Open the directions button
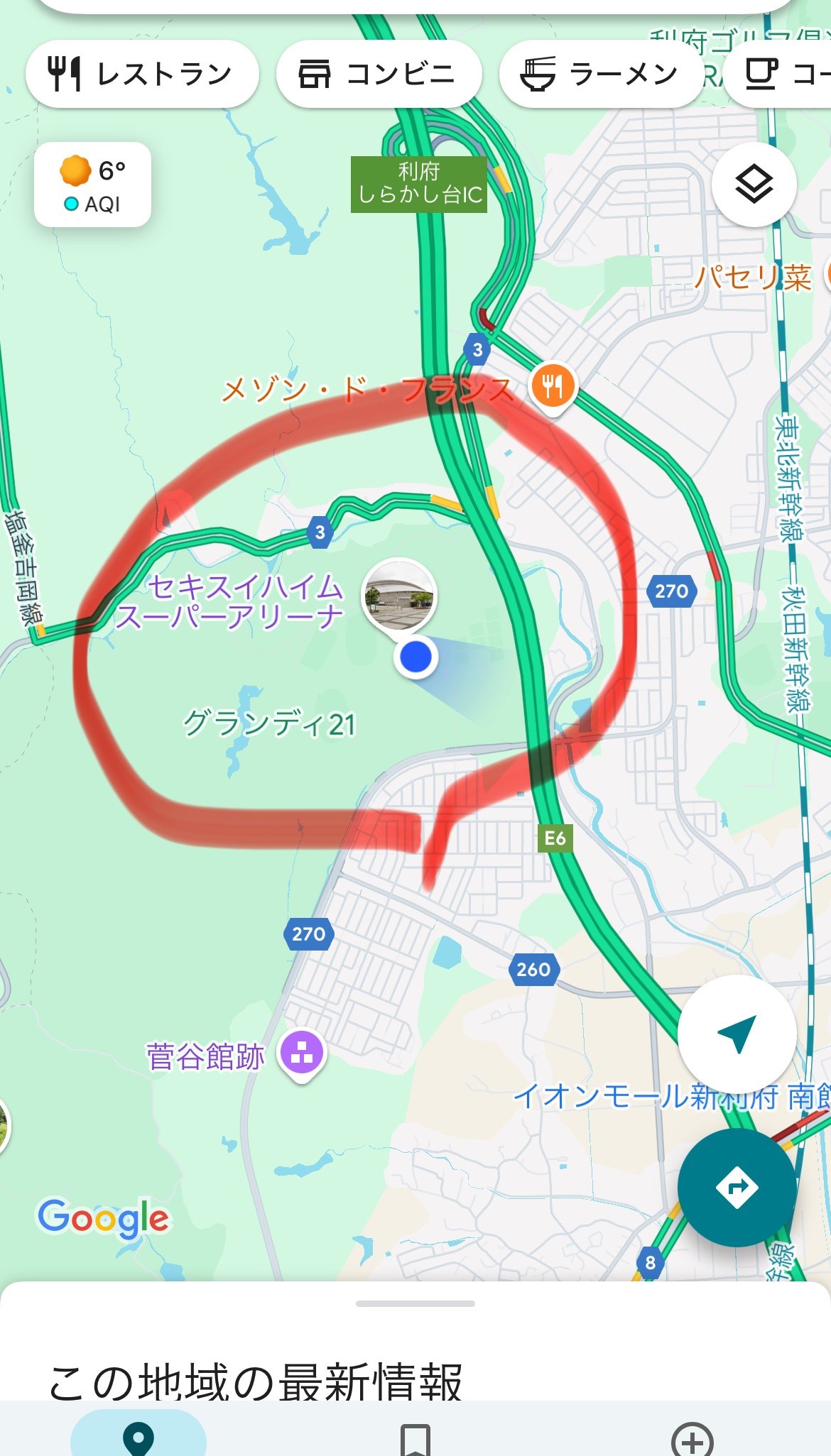The image size is (831, 1456). (737, 1187)
